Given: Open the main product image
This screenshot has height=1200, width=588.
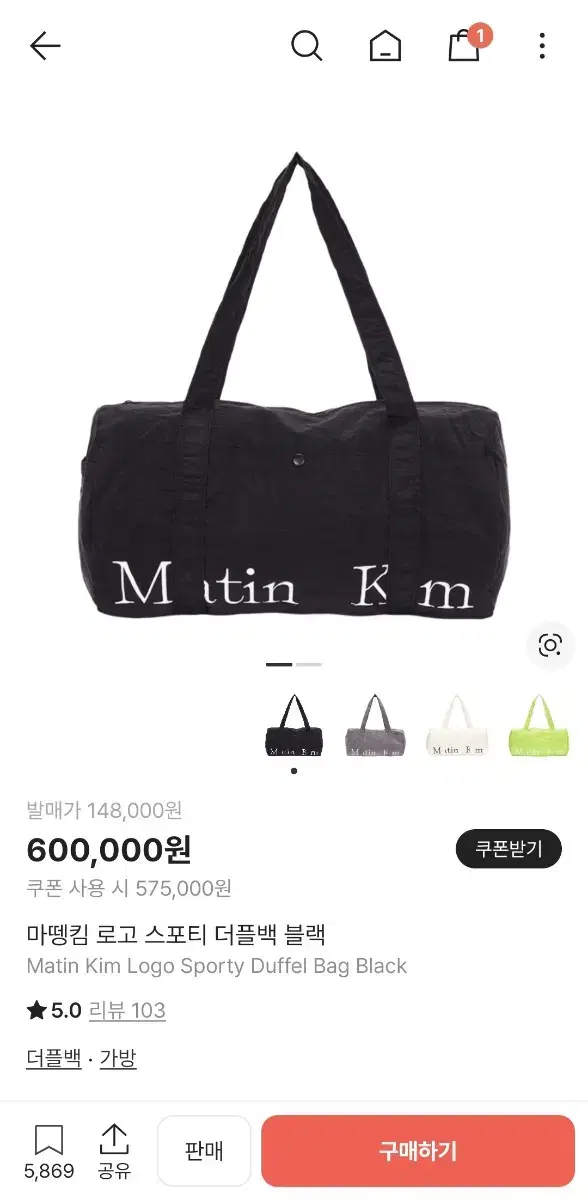Looking at the screenshot, I should (x=294, y=385).
